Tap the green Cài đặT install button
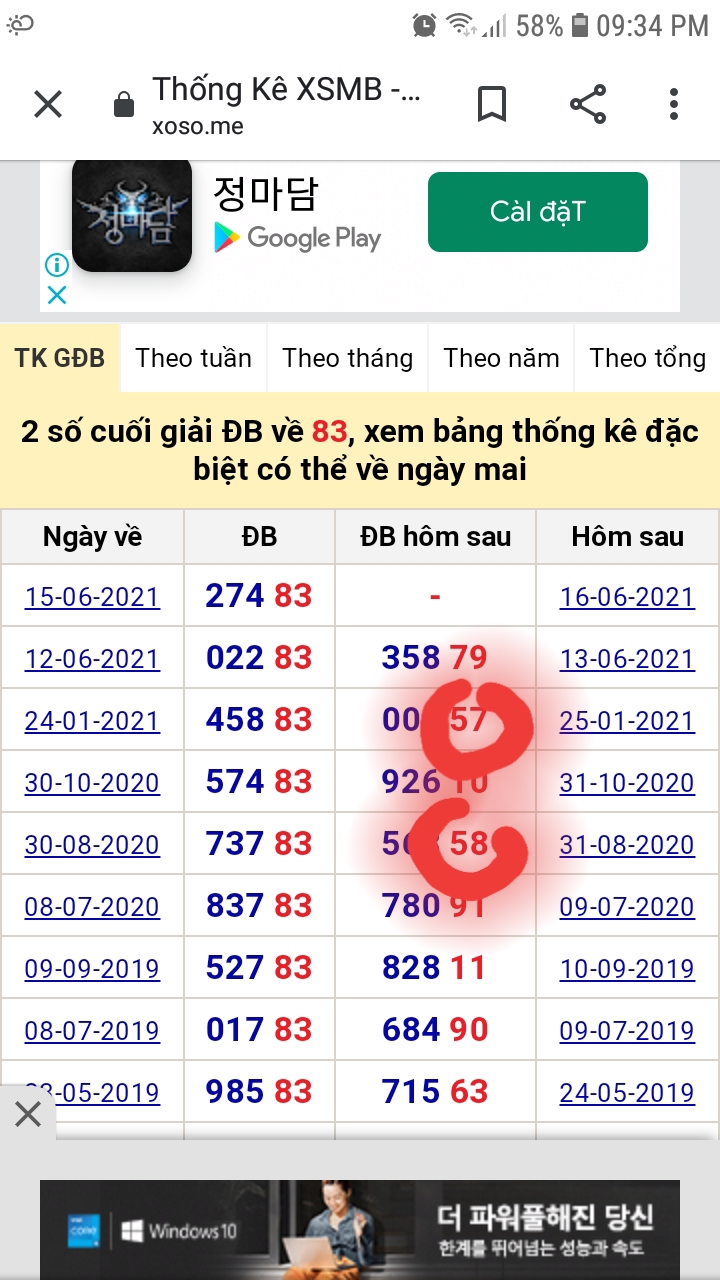 [538, 212]
